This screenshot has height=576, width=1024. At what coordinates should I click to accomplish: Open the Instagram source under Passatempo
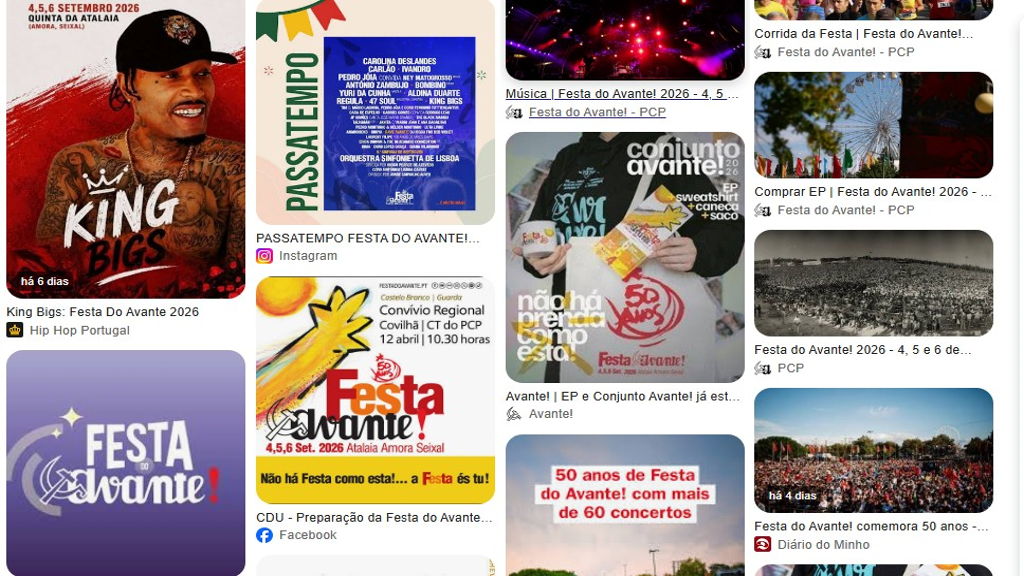308,256
